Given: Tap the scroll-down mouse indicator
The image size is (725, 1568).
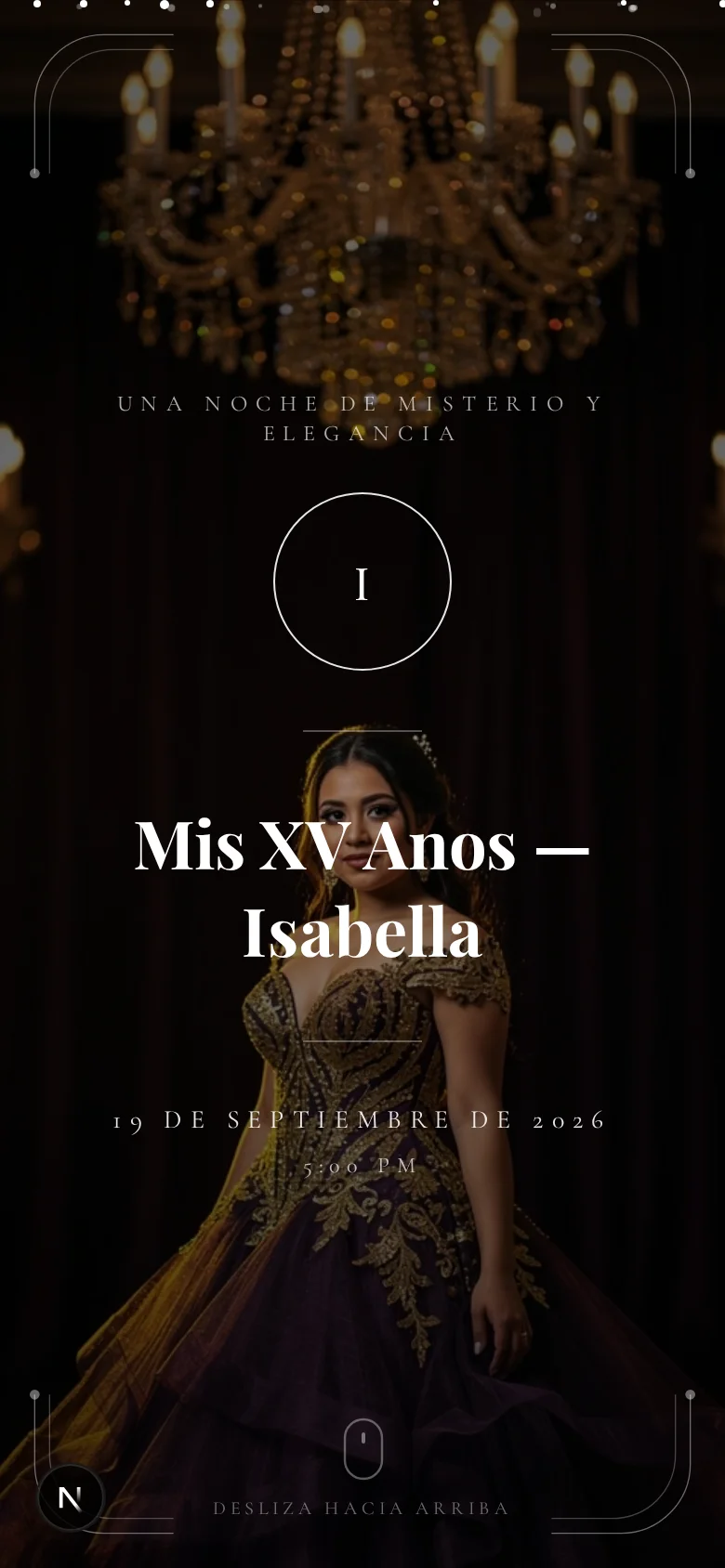Looking at the screenshot, I should (x=362, y=1448).
